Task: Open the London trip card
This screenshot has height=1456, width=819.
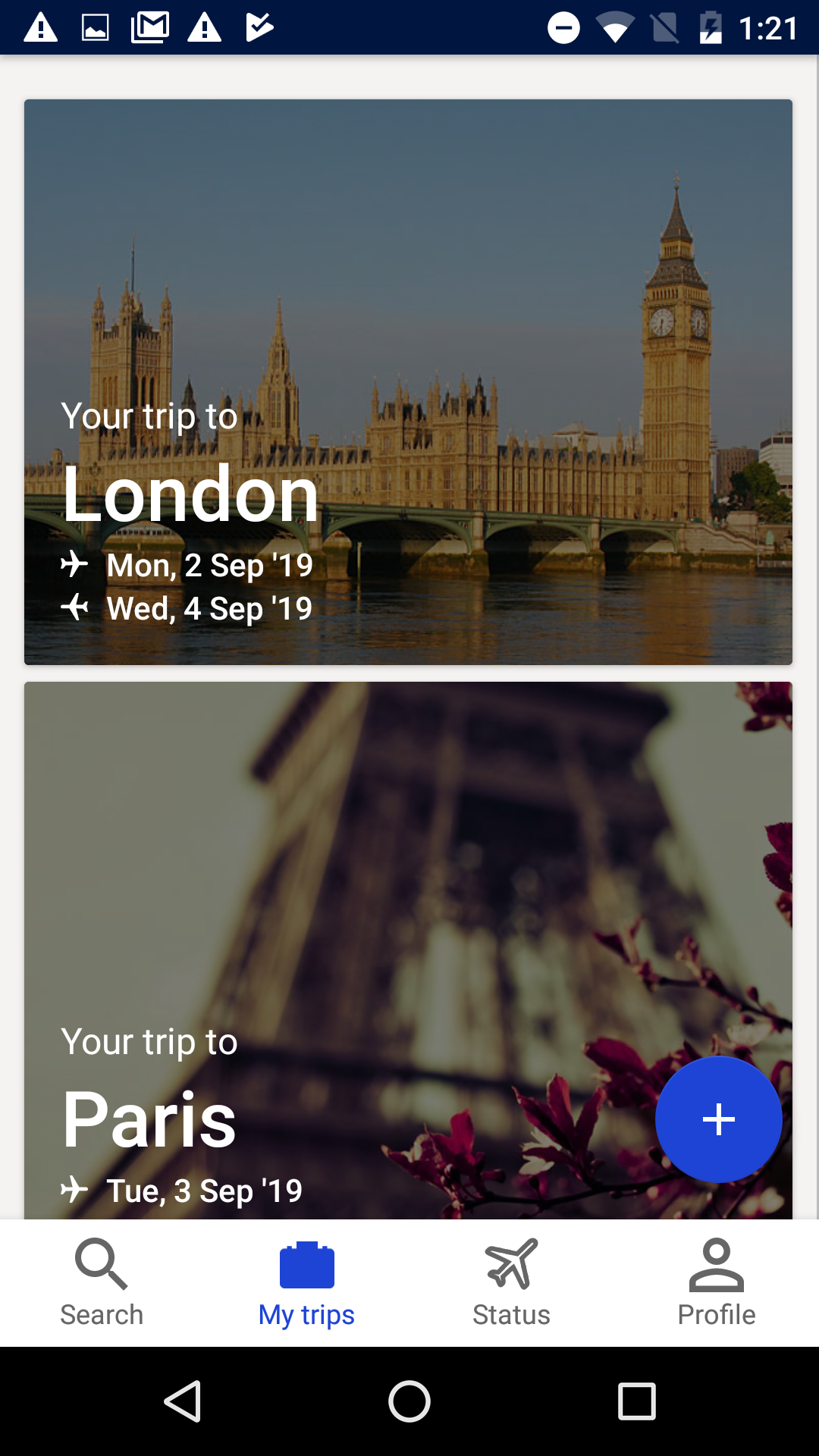Action: click(x=408, y=382)
